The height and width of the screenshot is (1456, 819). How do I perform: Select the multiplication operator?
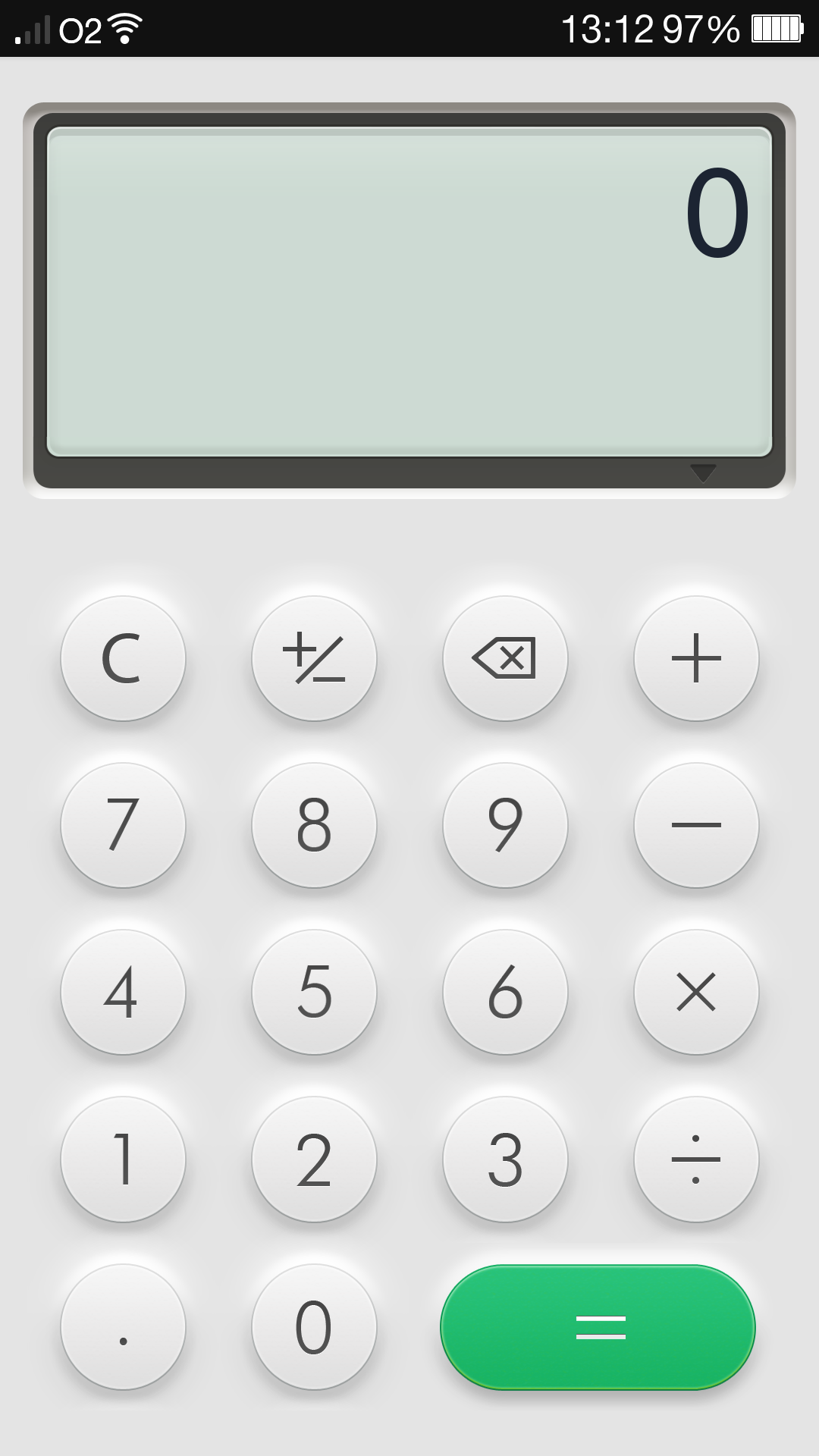(696, 992)
